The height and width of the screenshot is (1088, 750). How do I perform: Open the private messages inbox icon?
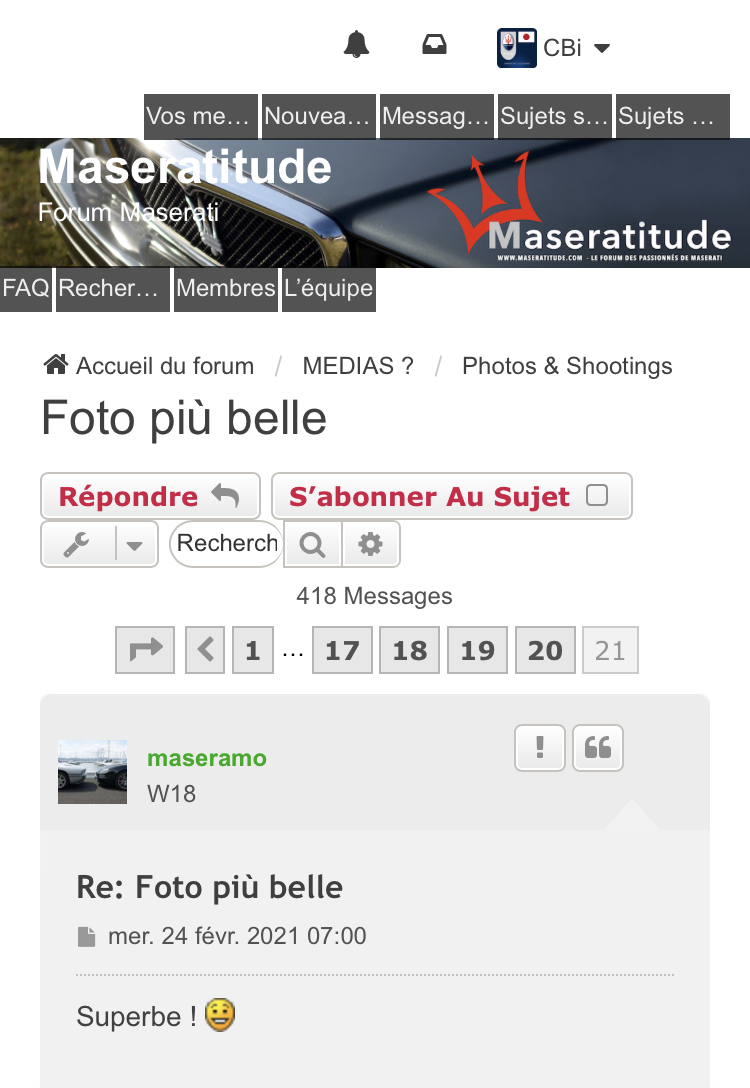(434, 45)
